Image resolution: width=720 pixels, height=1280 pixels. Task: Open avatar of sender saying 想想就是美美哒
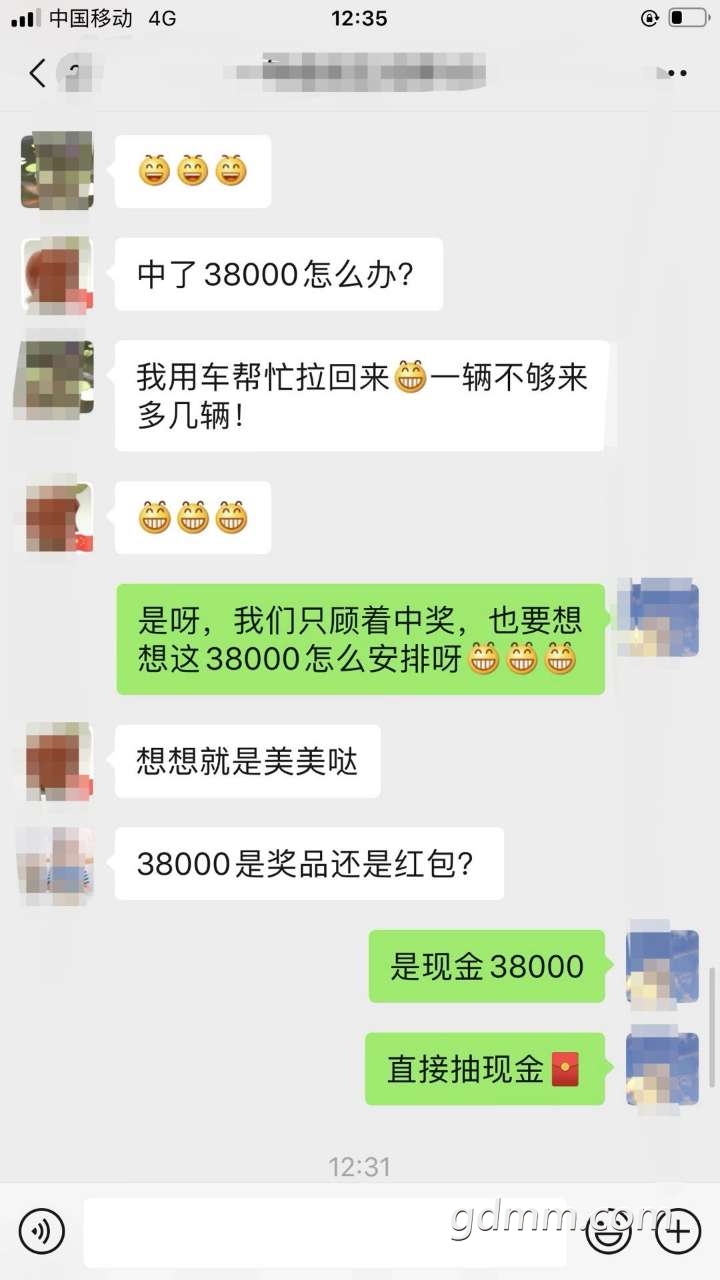[x=58, y=760]
